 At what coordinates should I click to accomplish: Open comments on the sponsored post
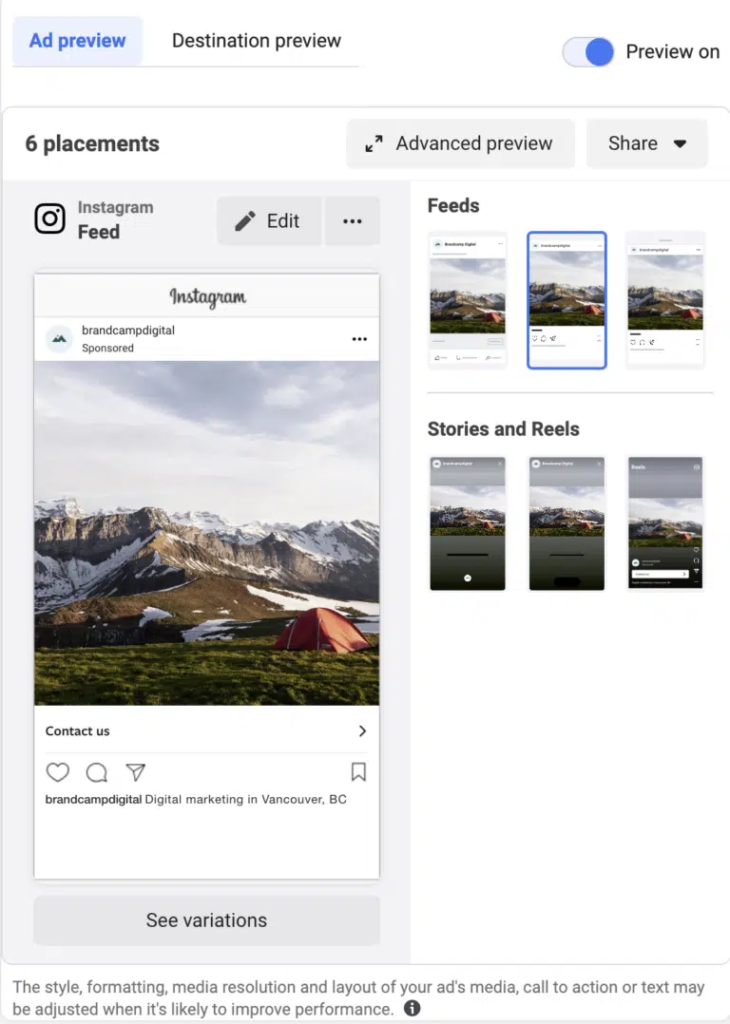pyautogui.click(x=97, y=772)
